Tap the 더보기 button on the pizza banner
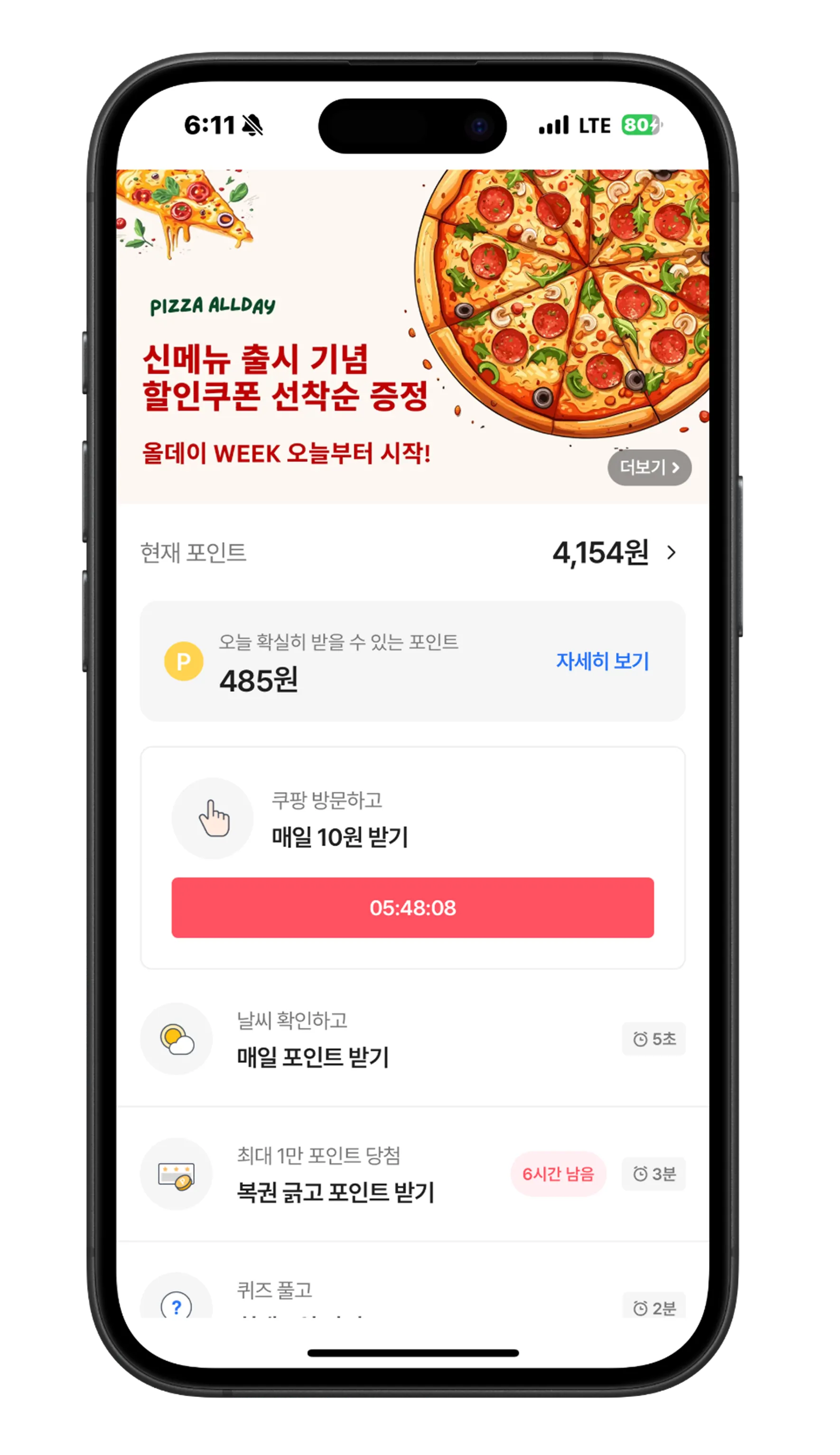 tap(649, 467)
